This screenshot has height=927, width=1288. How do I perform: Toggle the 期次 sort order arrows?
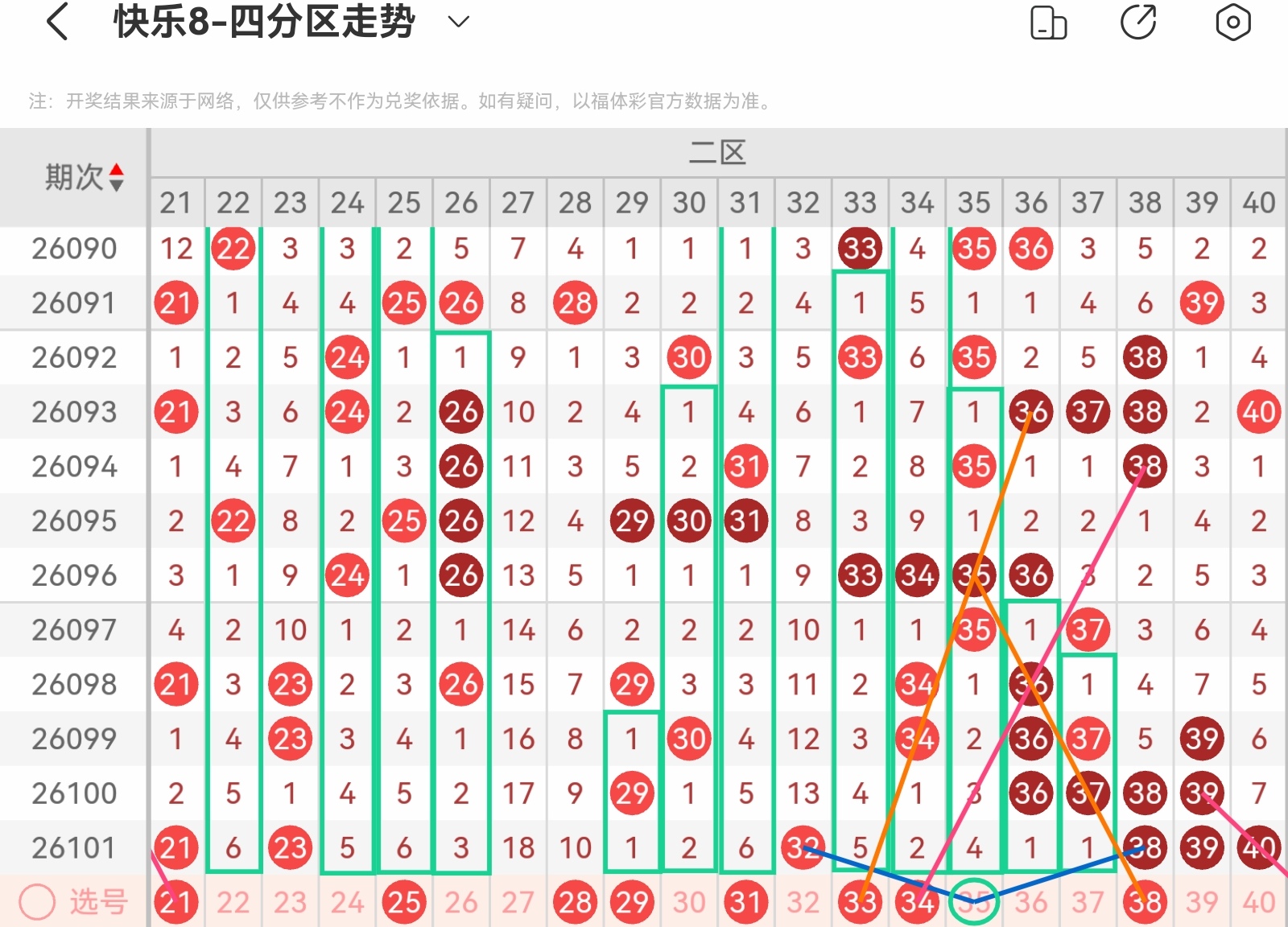[116, 177]
